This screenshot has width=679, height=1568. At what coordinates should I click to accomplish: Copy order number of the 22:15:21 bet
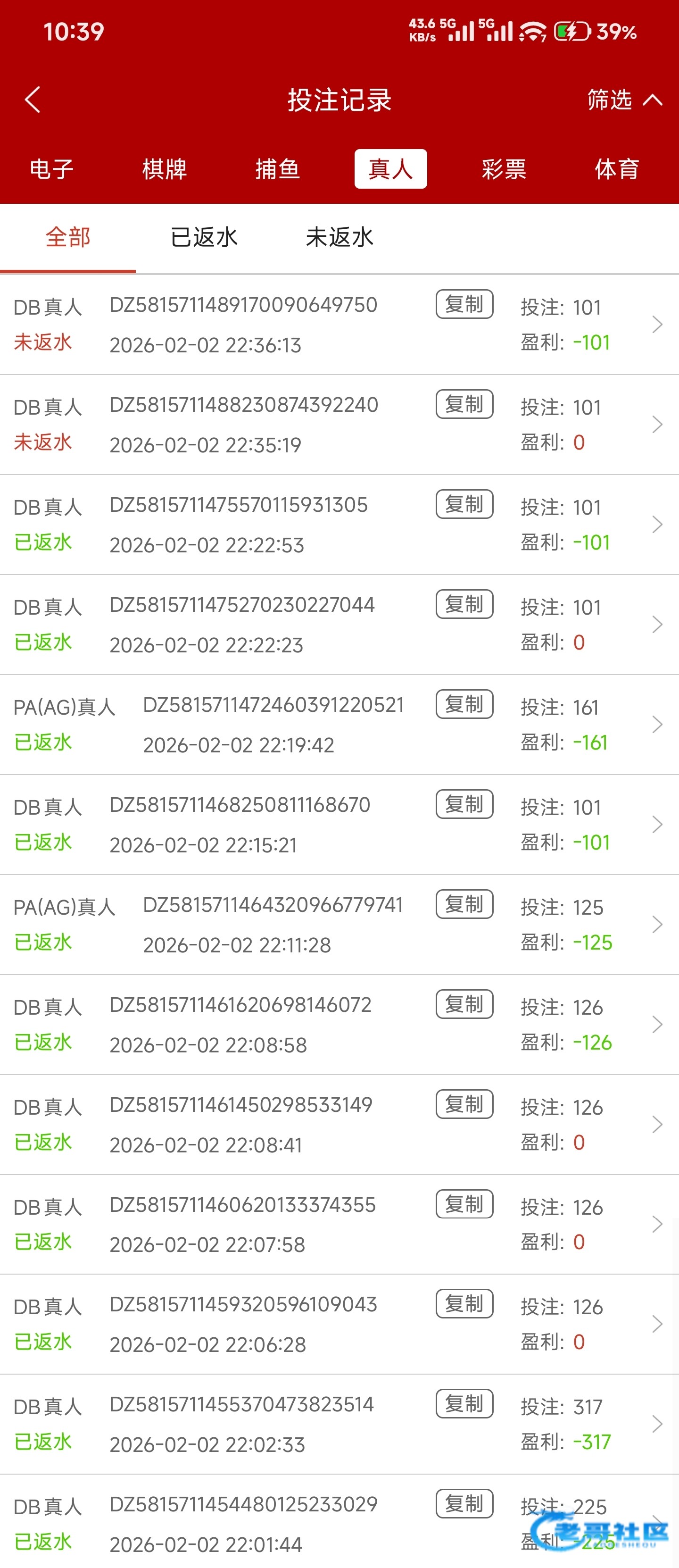tap(464, 804)
